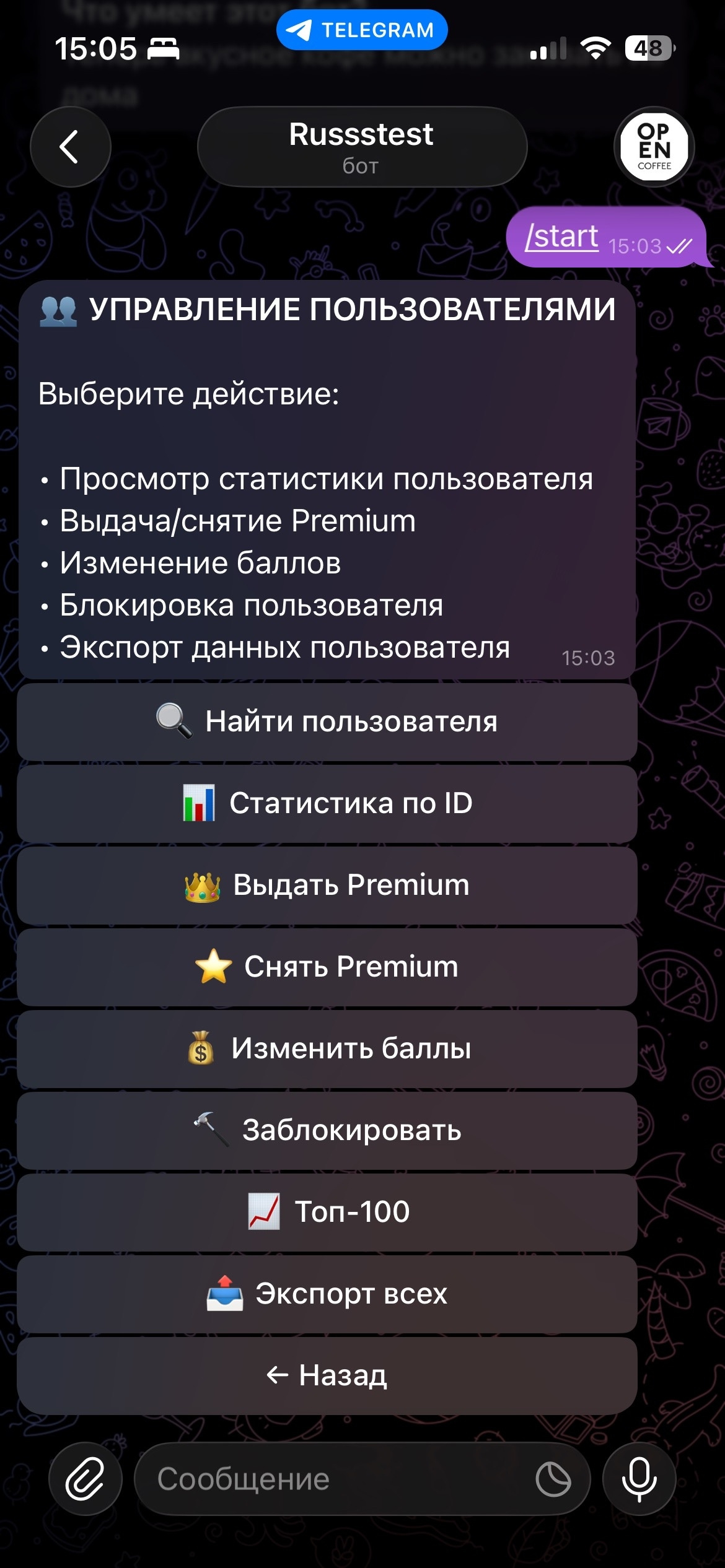Screen dimensions: 725x1568
Task: Open the sticker panel icon
Action: [x=553, y=1479]
